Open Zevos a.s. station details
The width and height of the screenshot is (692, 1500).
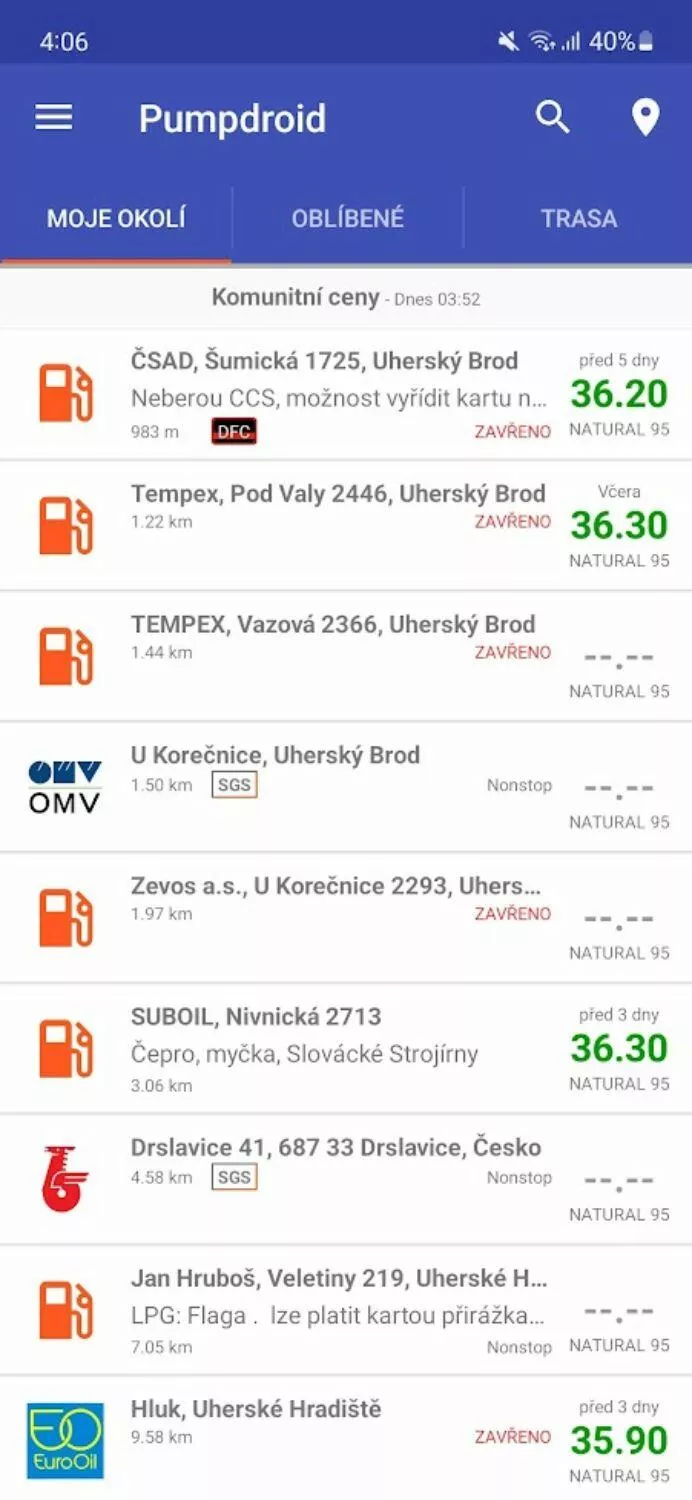point(346,918)
